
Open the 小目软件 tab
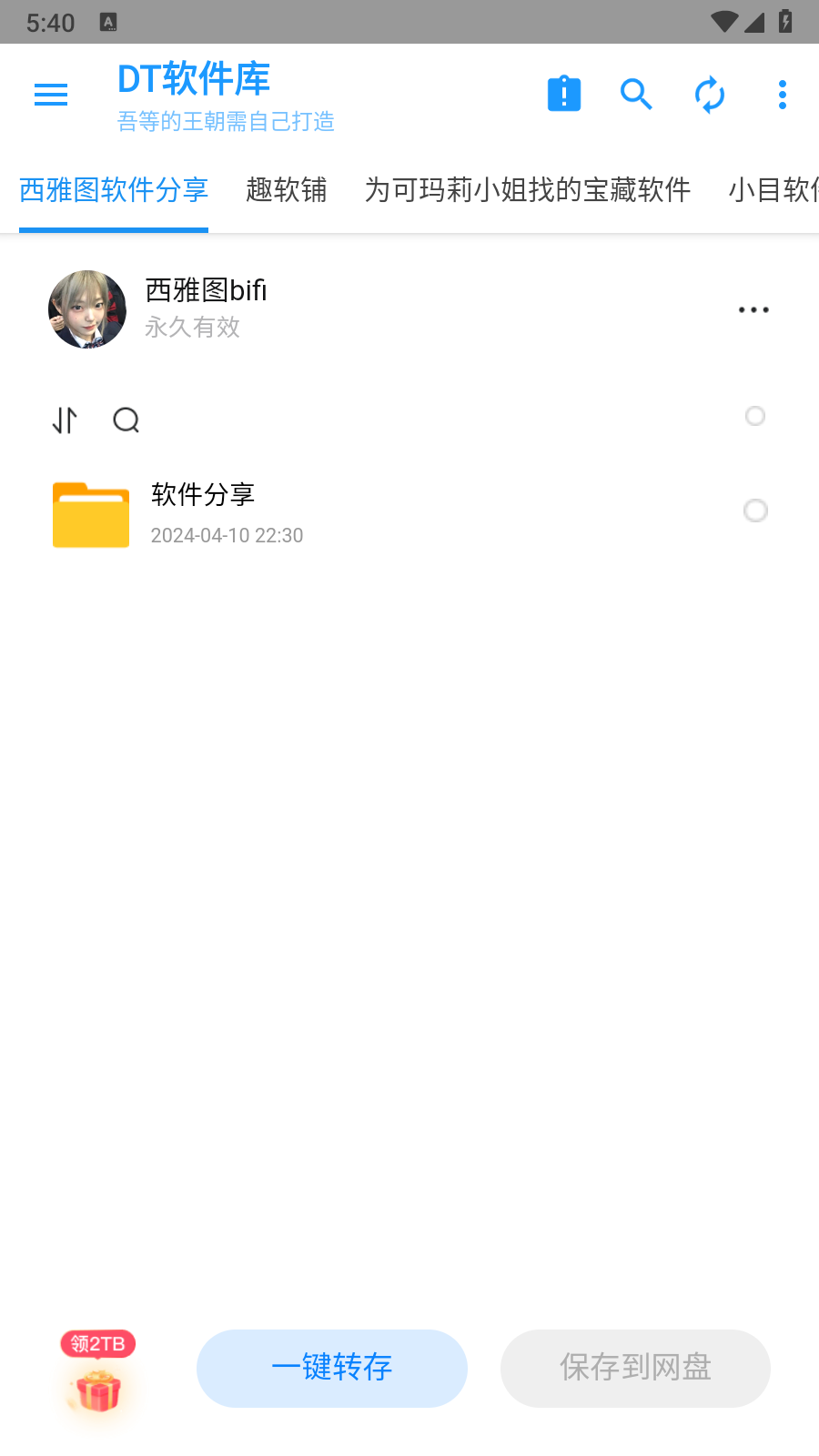(x=773, y=190)
